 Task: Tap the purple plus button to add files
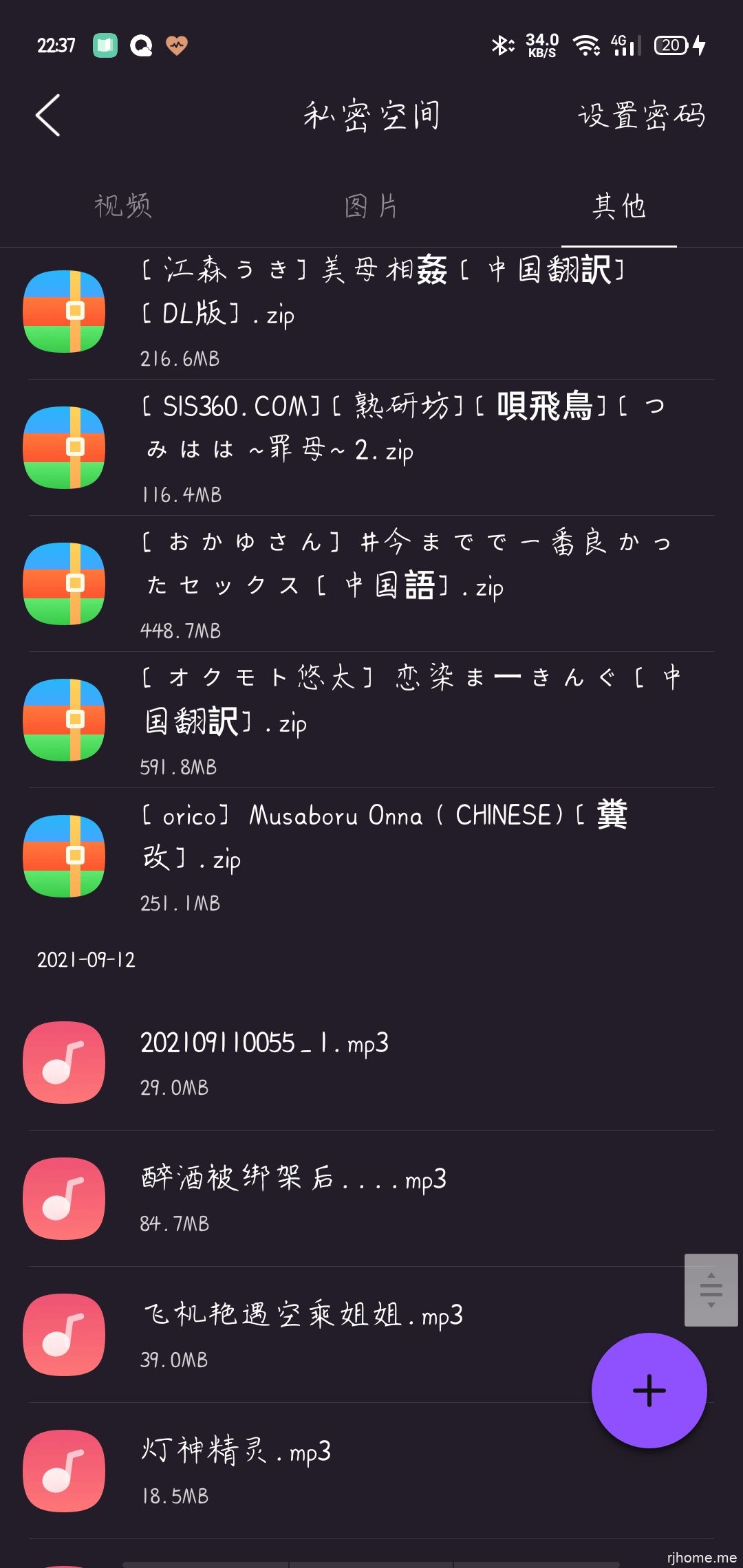649,1391
